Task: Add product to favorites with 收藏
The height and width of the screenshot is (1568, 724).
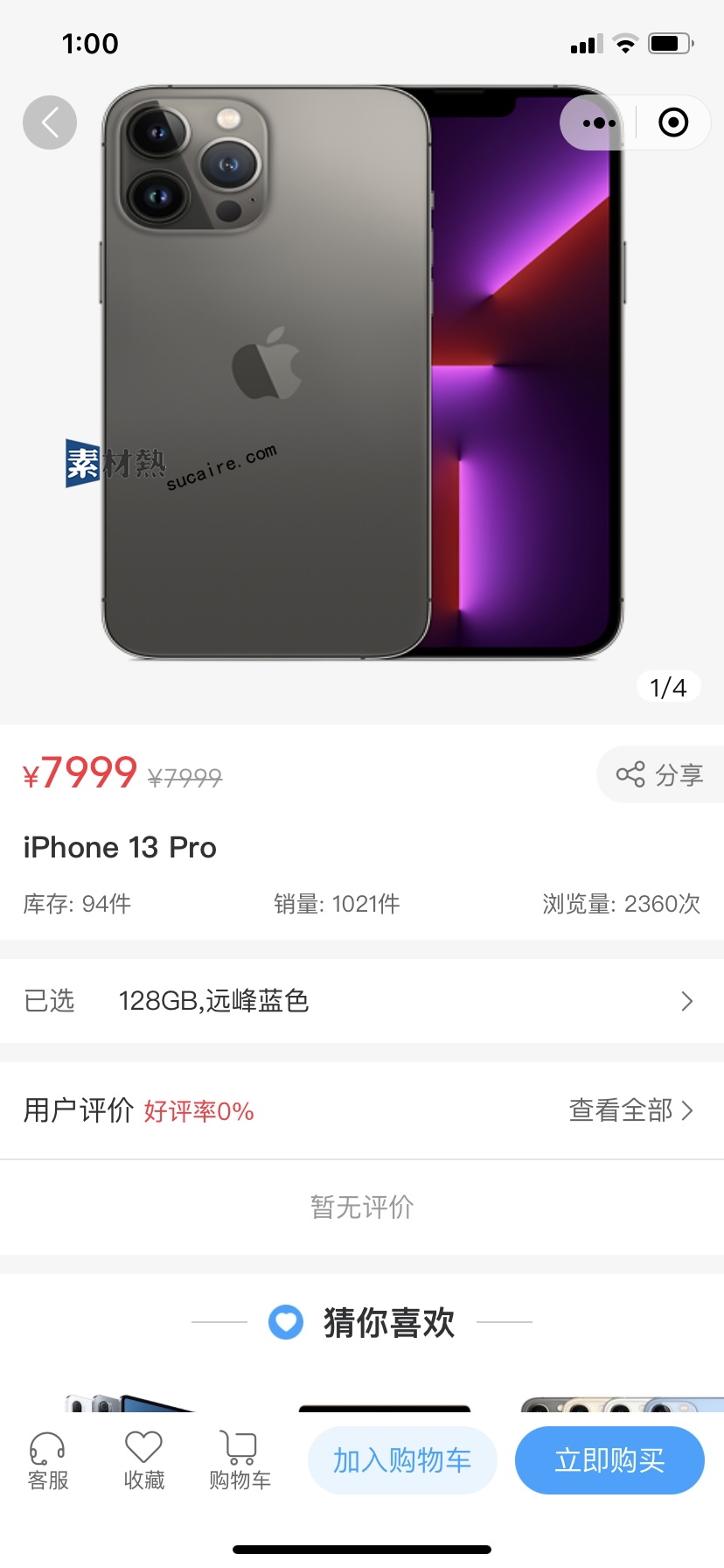Action: point(144,1460)
